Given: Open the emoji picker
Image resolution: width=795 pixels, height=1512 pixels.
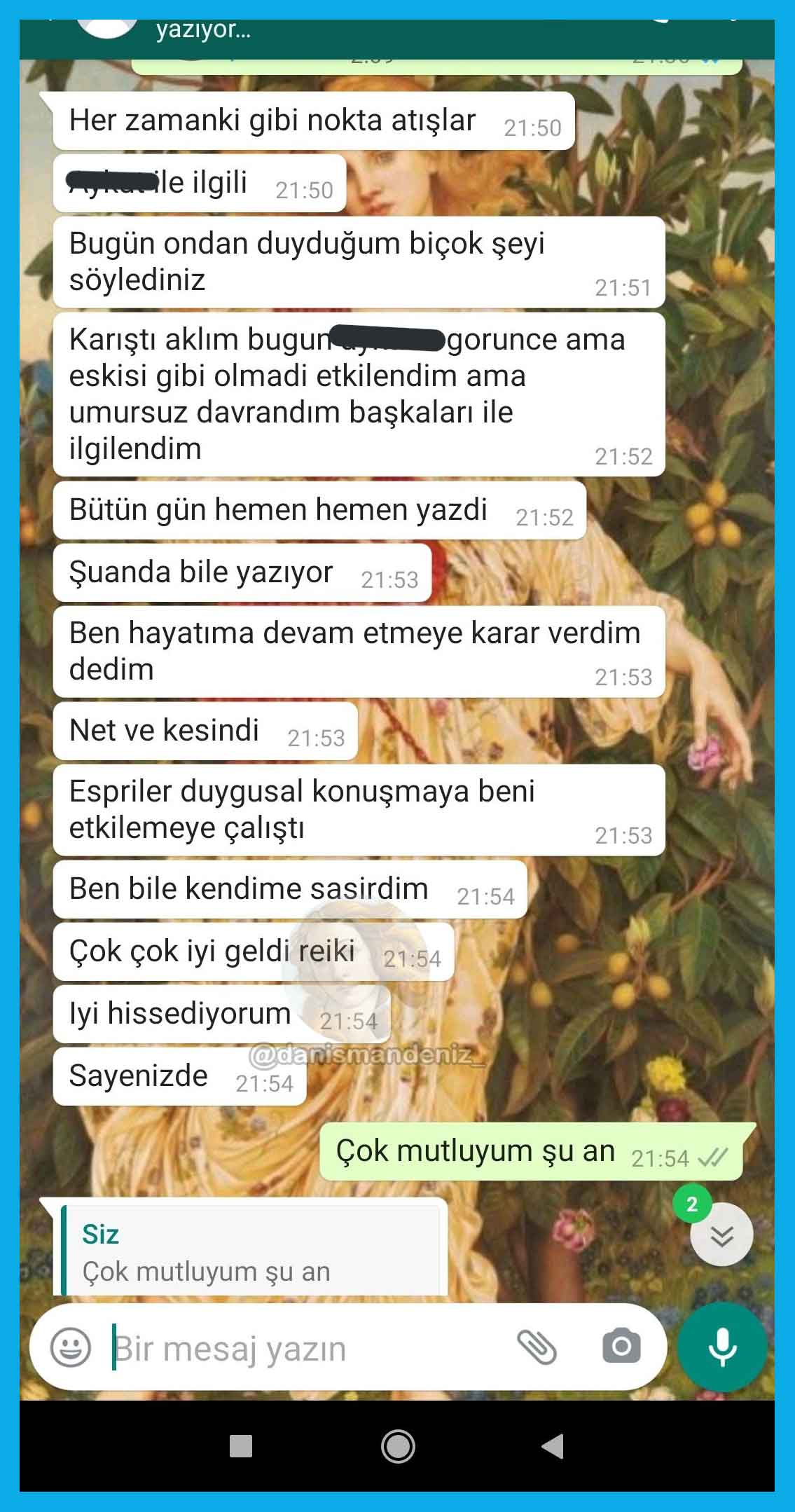Looking at the screenshot, I should tap(71, 1347).
